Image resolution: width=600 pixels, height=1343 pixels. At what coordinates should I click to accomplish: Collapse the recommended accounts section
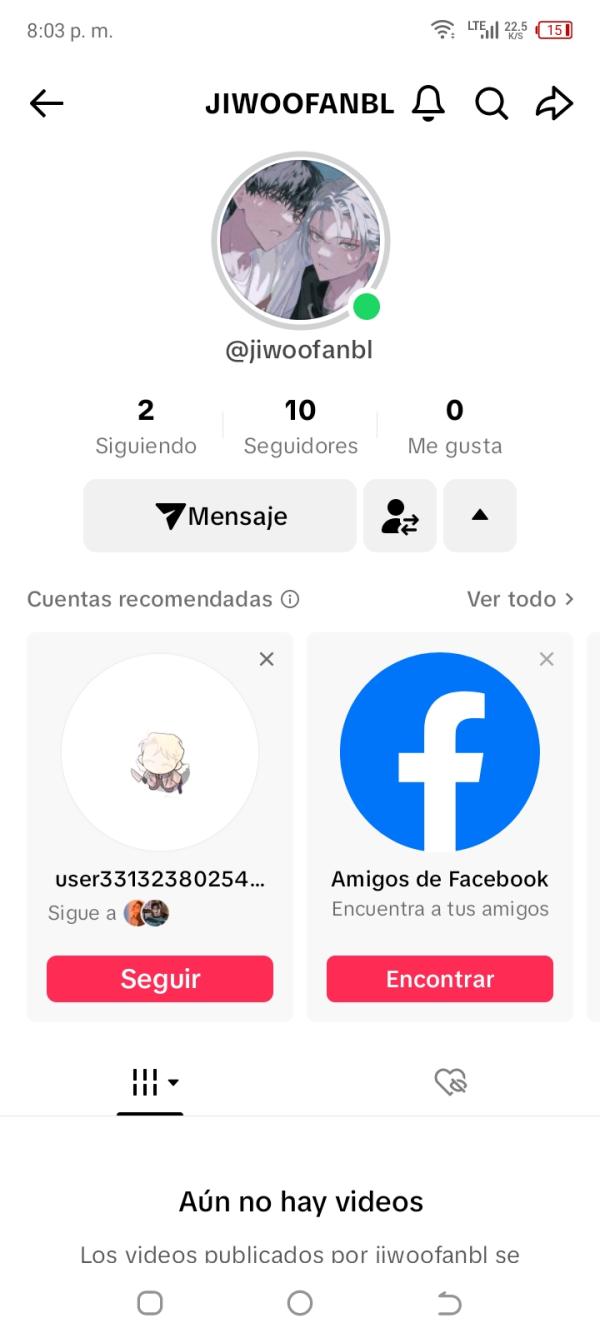point(480,516)
